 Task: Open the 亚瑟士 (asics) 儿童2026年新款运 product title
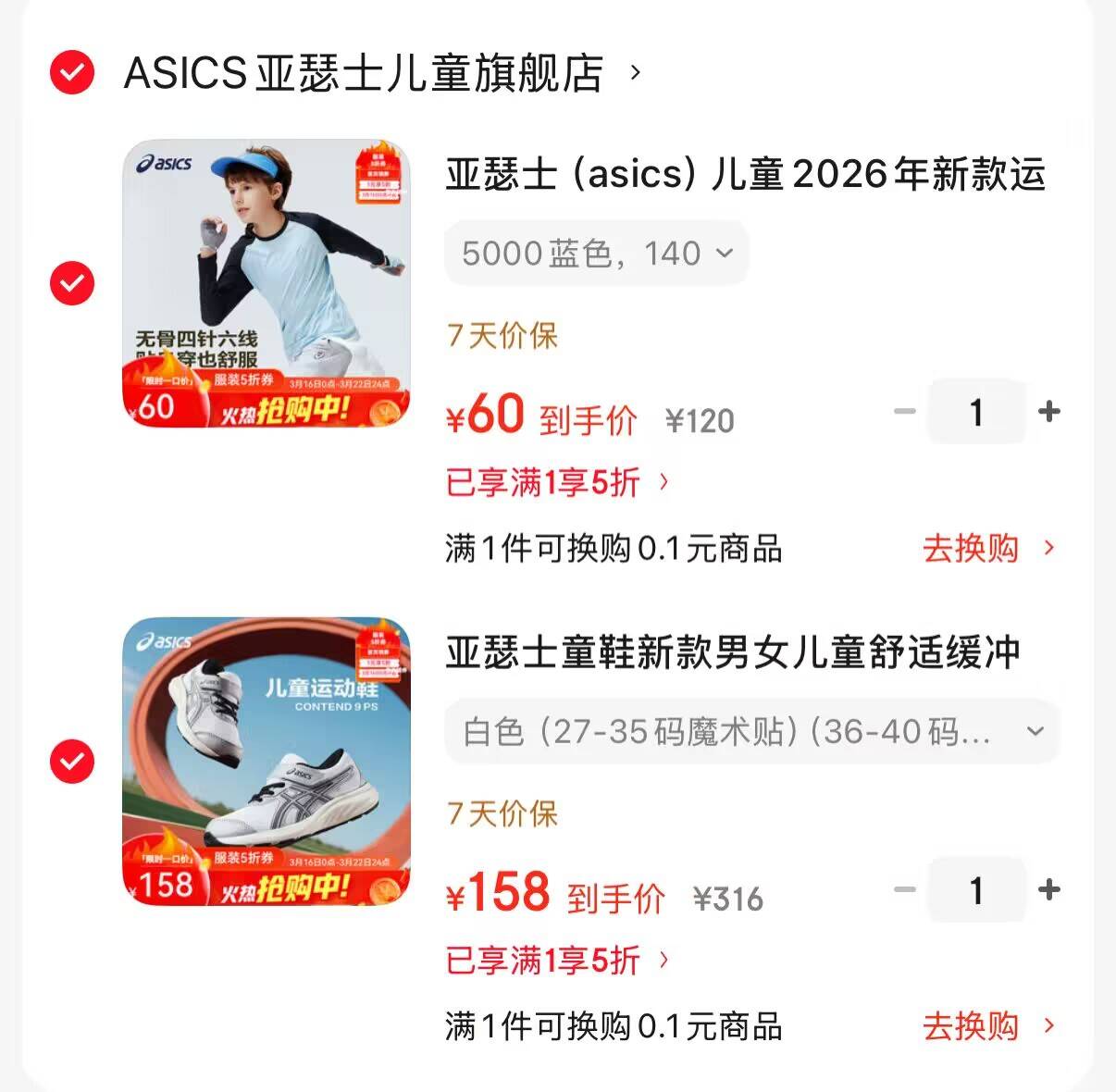[745, 175]
